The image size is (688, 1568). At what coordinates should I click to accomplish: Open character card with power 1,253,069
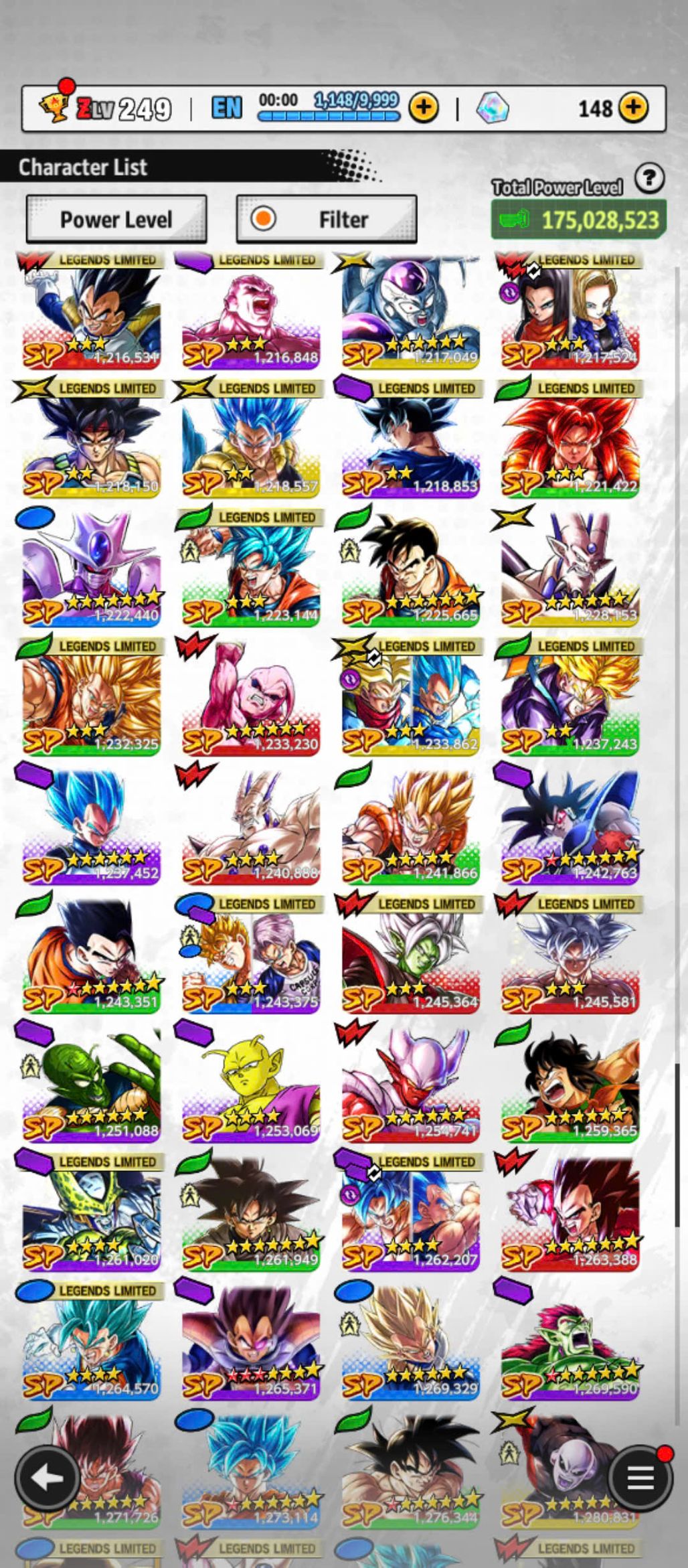point(251,1086)
